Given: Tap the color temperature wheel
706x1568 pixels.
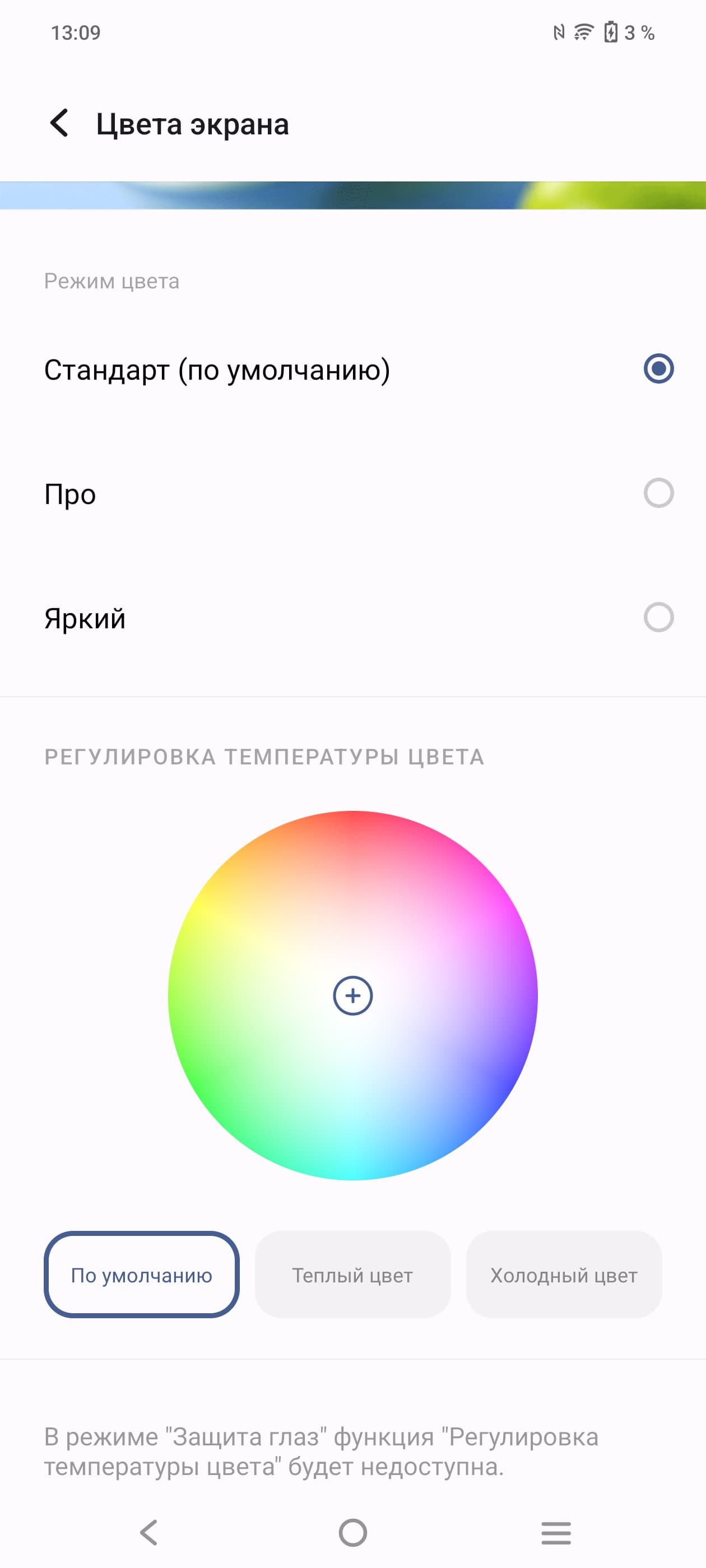Looking at the screenshot, I should [352, 995].
